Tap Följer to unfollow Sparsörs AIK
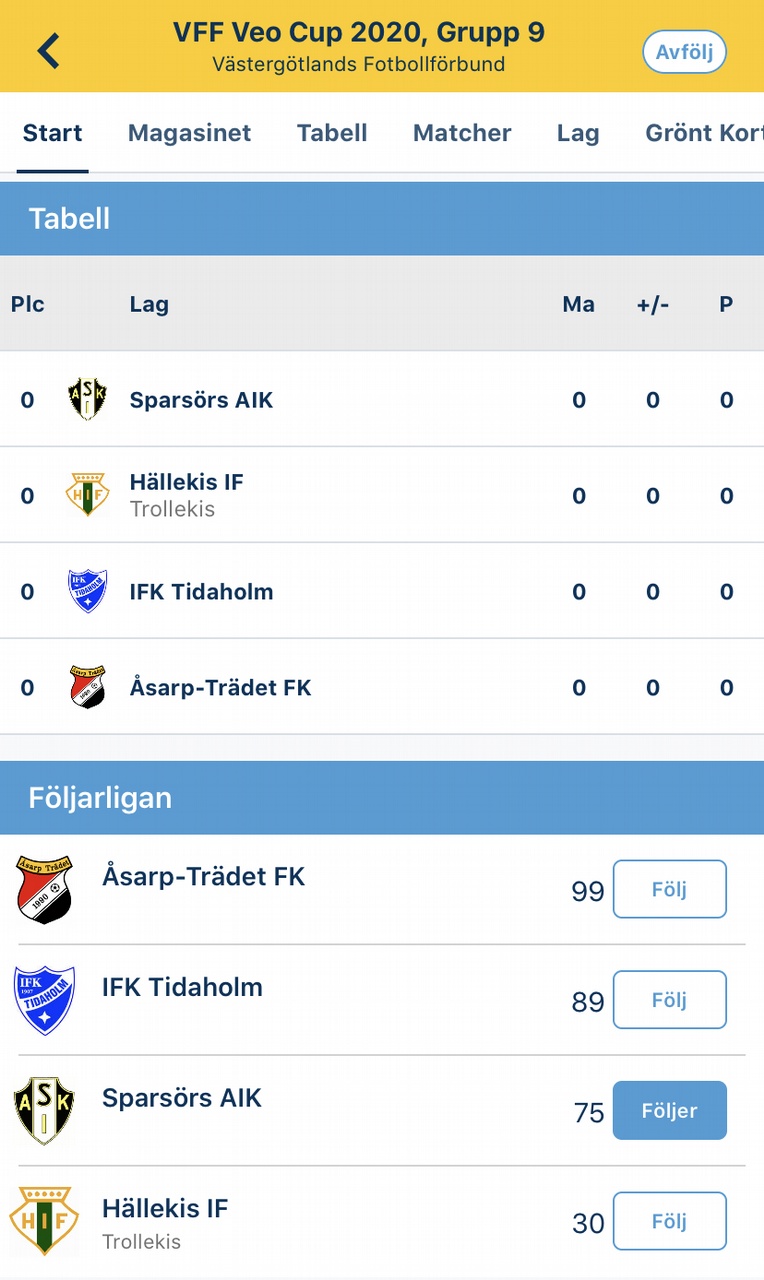This screenshot has height=1280, width=764. pos(669,1110)
